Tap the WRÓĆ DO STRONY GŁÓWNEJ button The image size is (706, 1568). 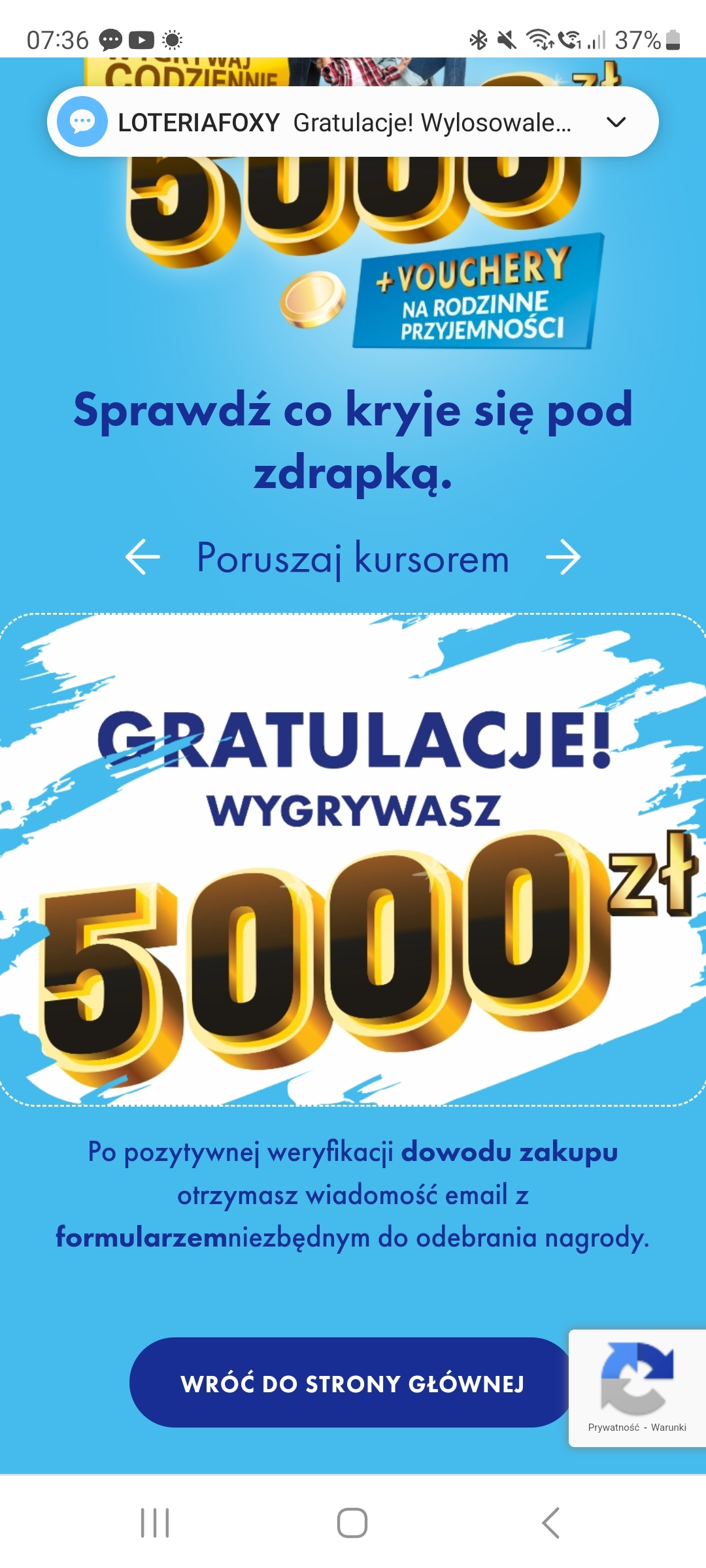point(352,1383)
